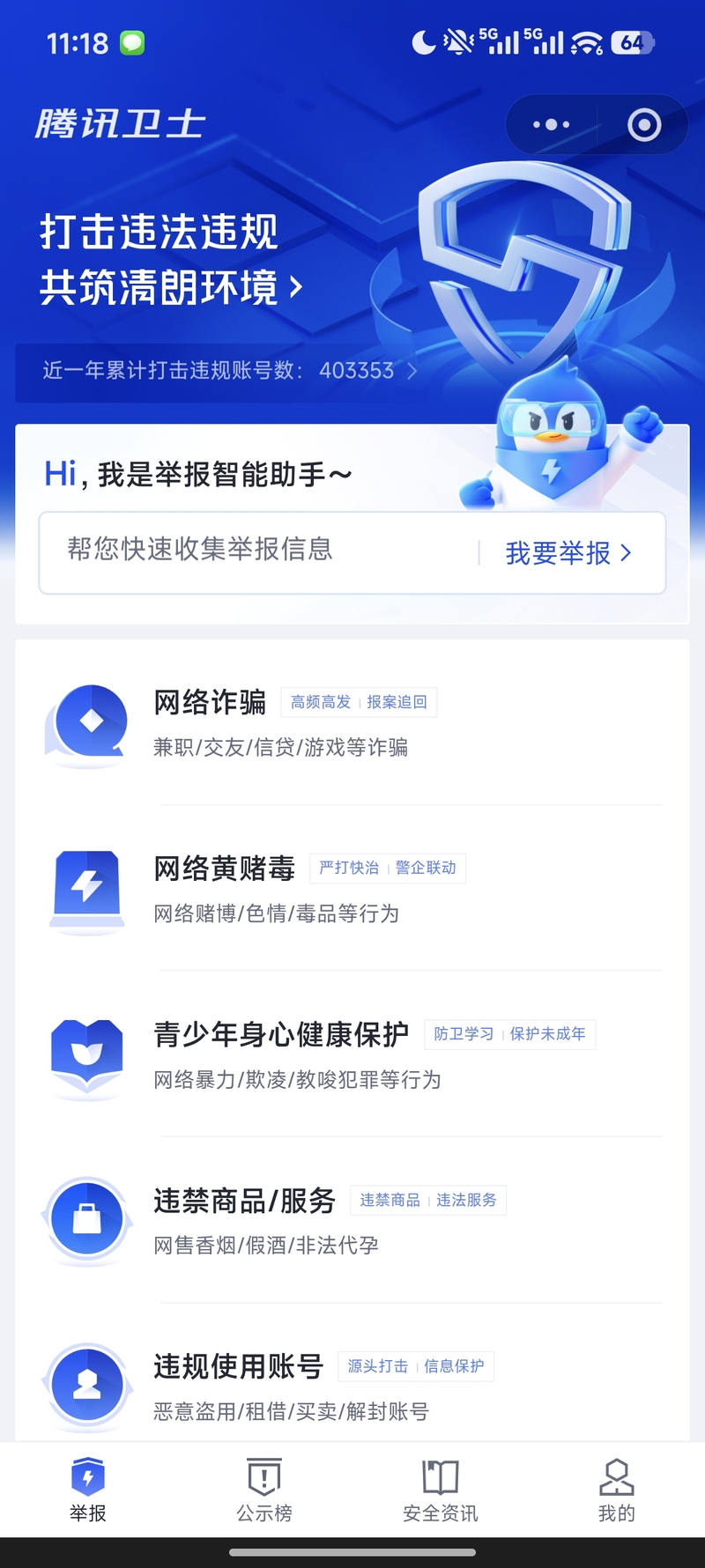This screenshot has height=1568, width=705.
Task: View 近一年累计打击违规账号数 details
Action: [229, 371]
